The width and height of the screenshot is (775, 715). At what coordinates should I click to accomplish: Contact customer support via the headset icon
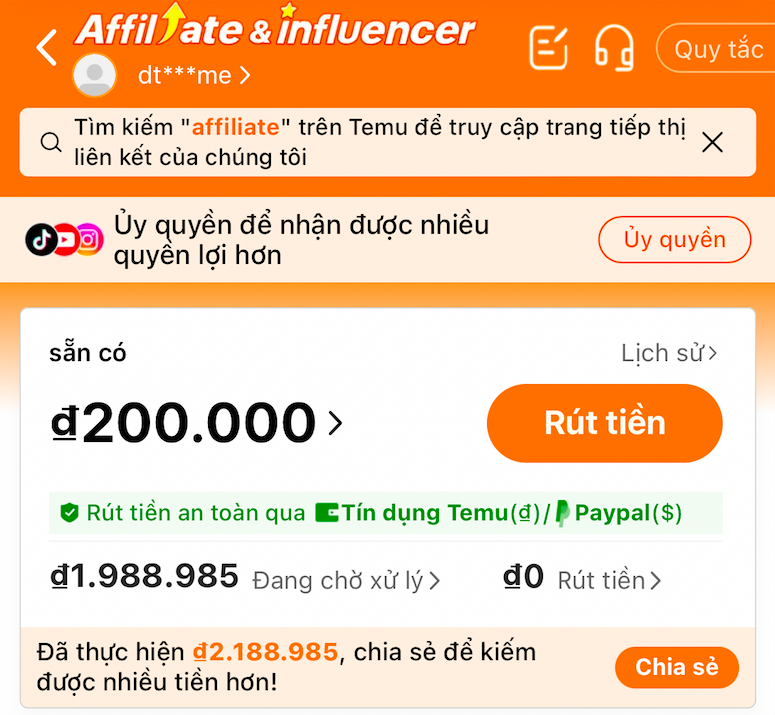(x=613, y=47)
